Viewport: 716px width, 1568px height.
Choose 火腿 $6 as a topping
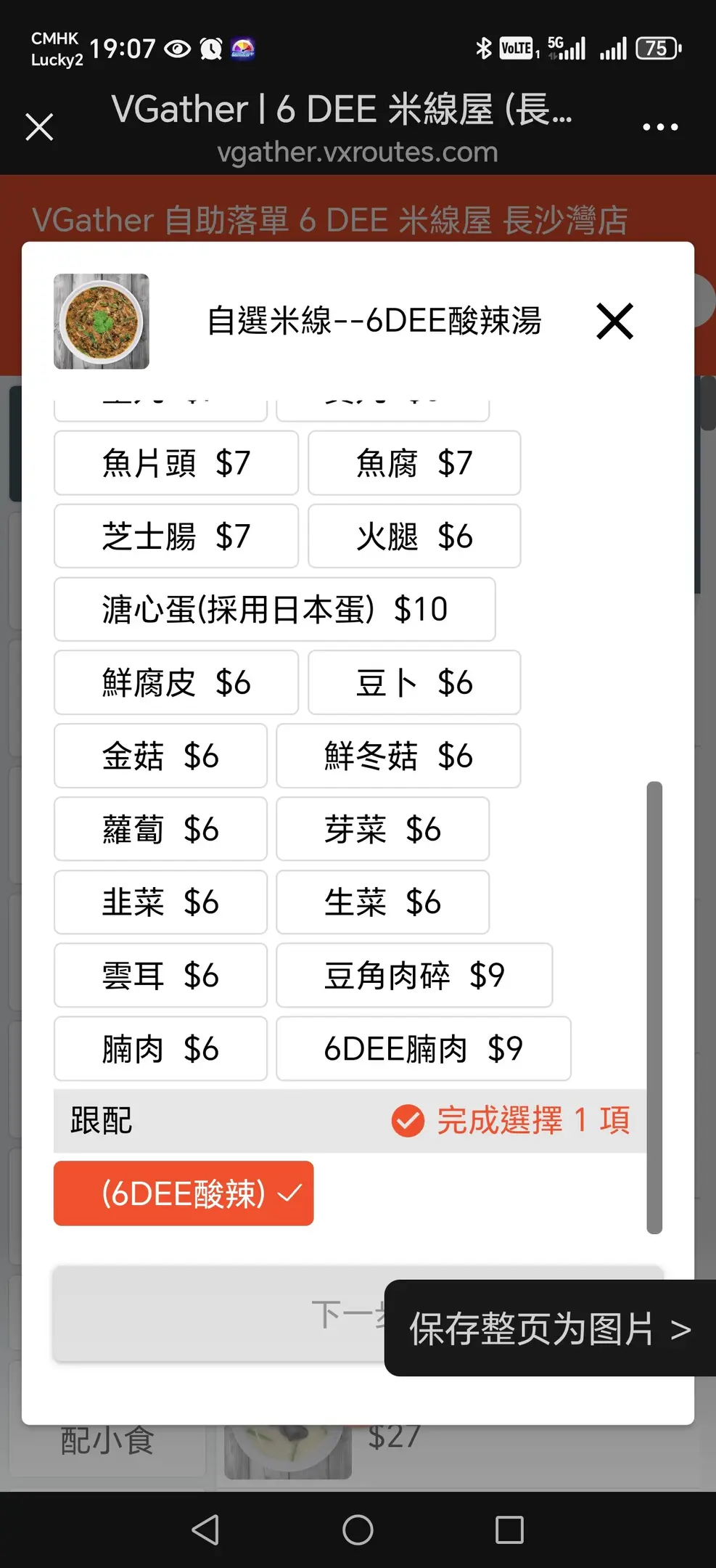click(x=414, y=536)
